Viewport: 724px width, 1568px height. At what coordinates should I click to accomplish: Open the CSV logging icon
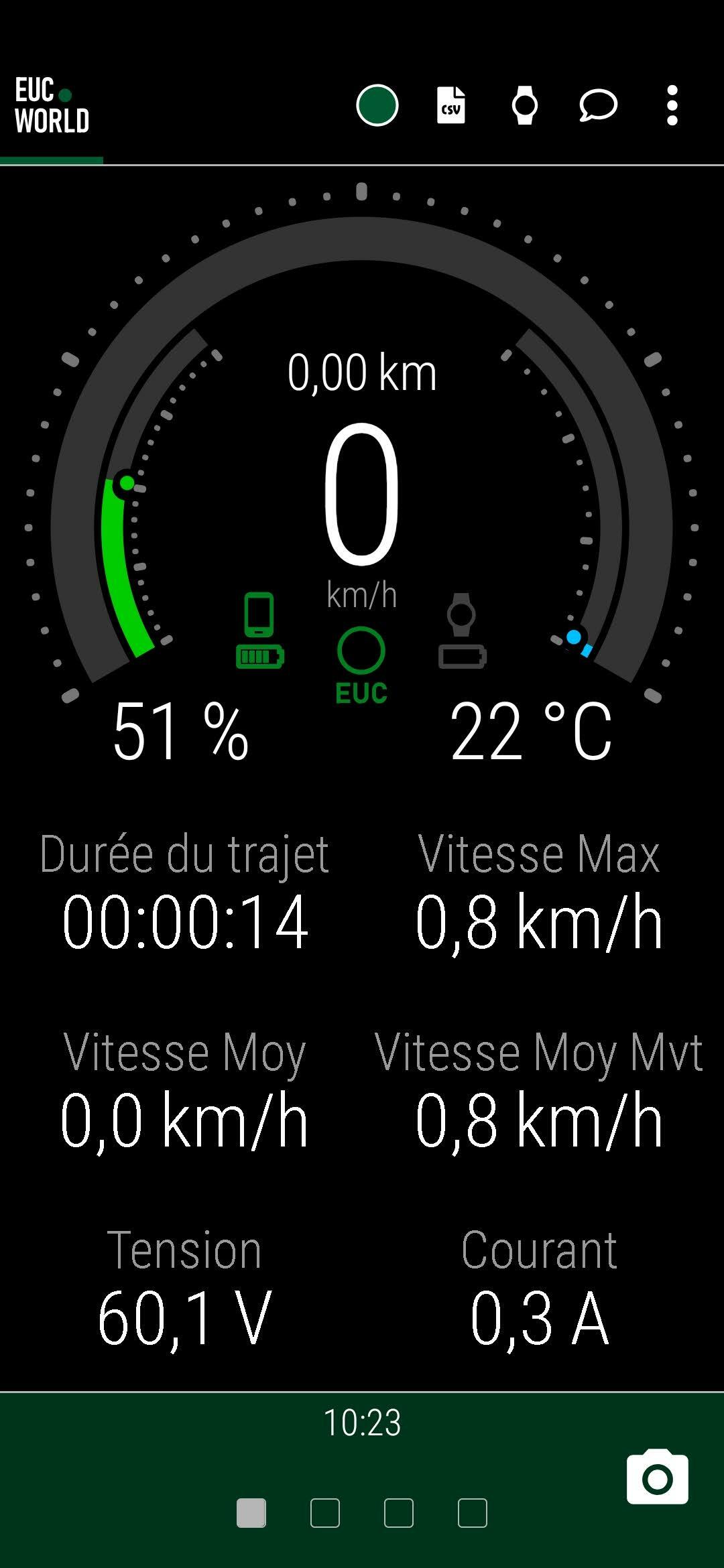click(450, 105)
